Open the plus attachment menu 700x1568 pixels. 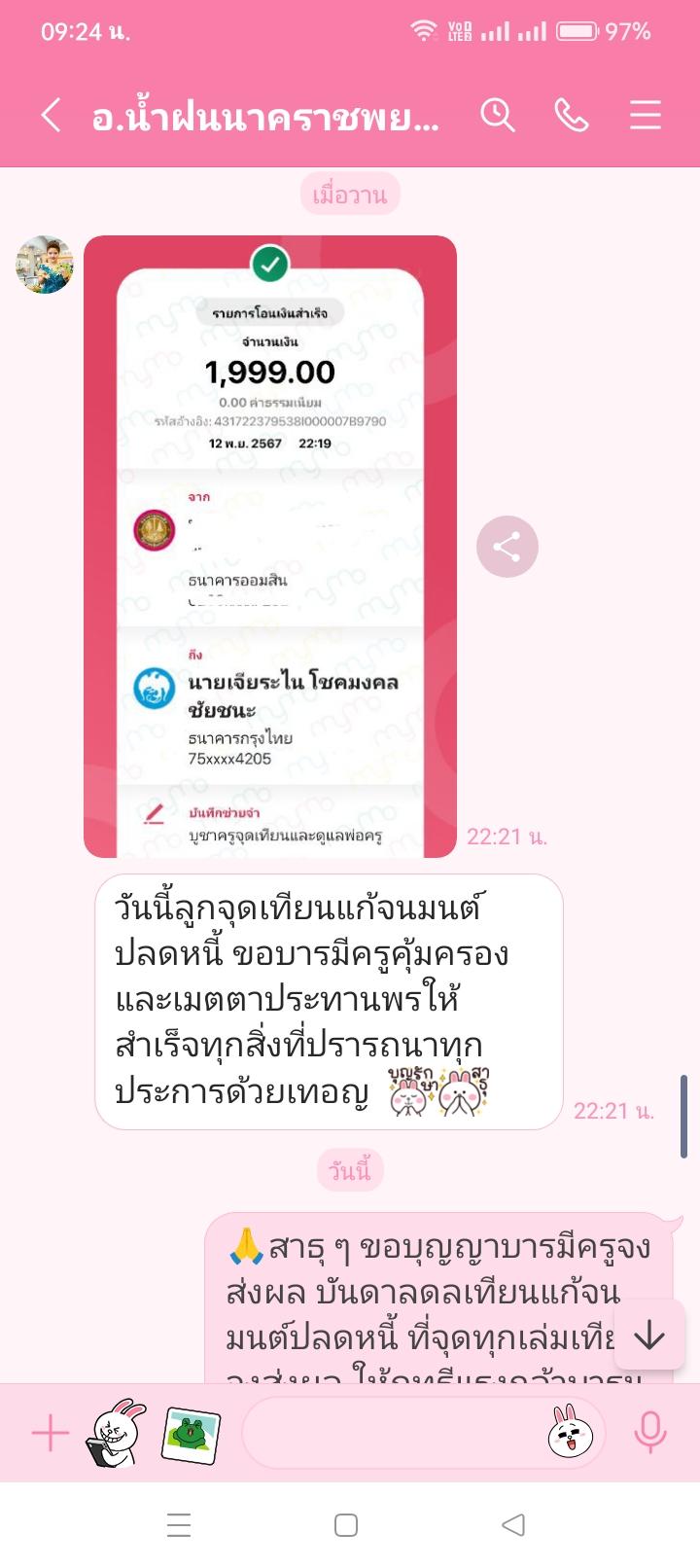(x=50, y=1433)
